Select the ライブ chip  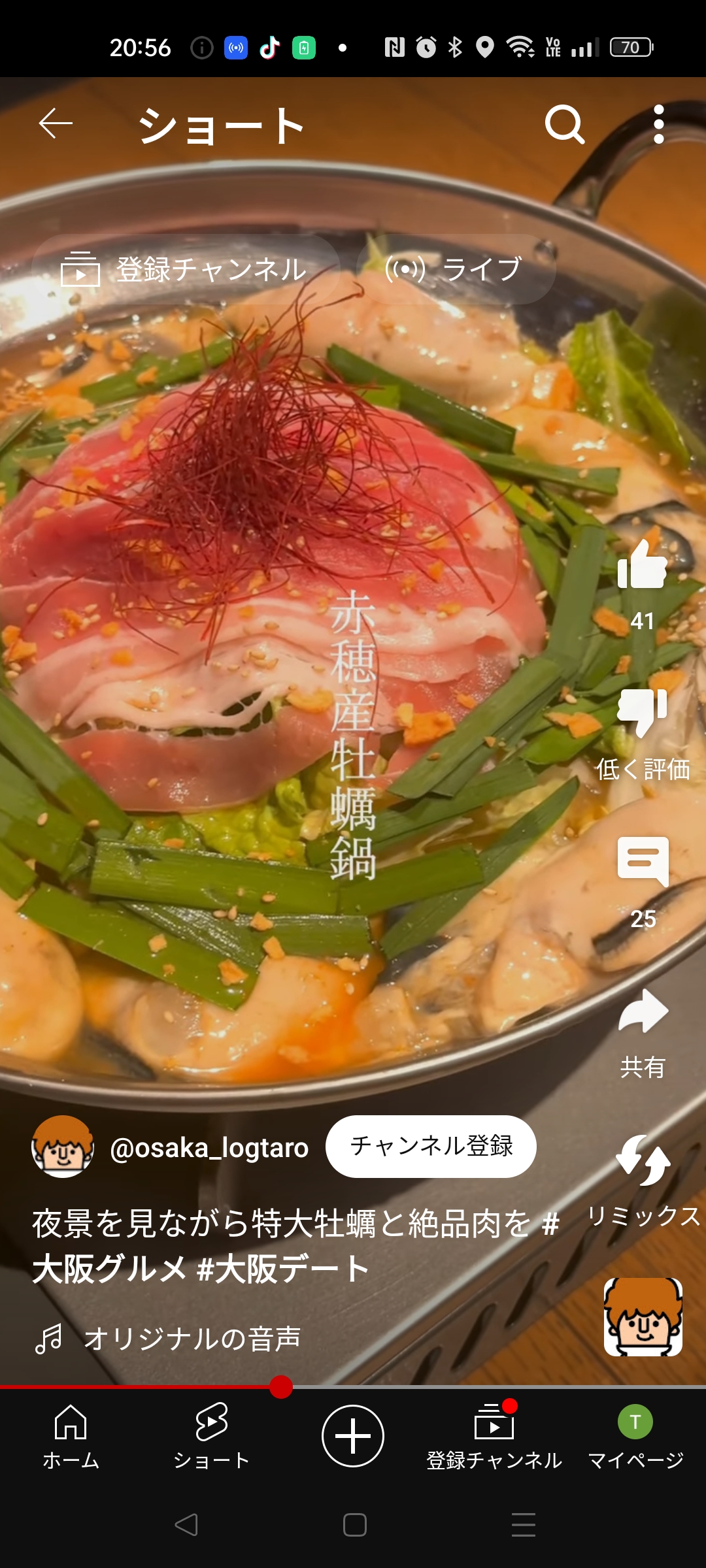[x=456, y=269]
